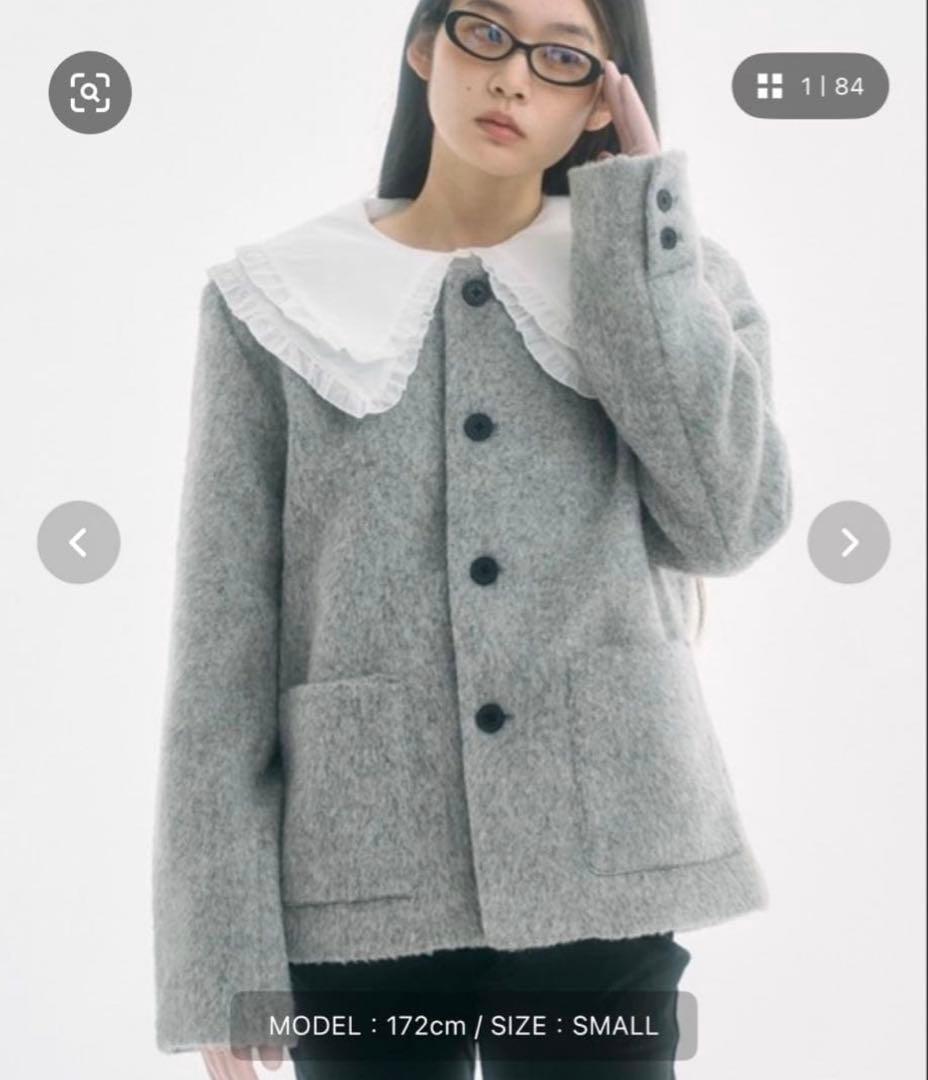928x1080 pixels.
Task: Show the next product image
Action: (x=848, y=542)
